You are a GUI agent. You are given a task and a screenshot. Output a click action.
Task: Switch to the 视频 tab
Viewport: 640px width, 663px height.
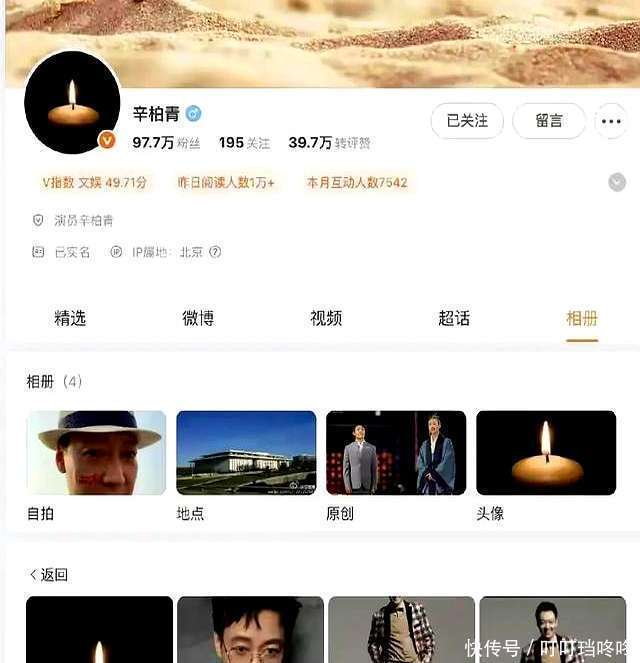click(326, 319)
